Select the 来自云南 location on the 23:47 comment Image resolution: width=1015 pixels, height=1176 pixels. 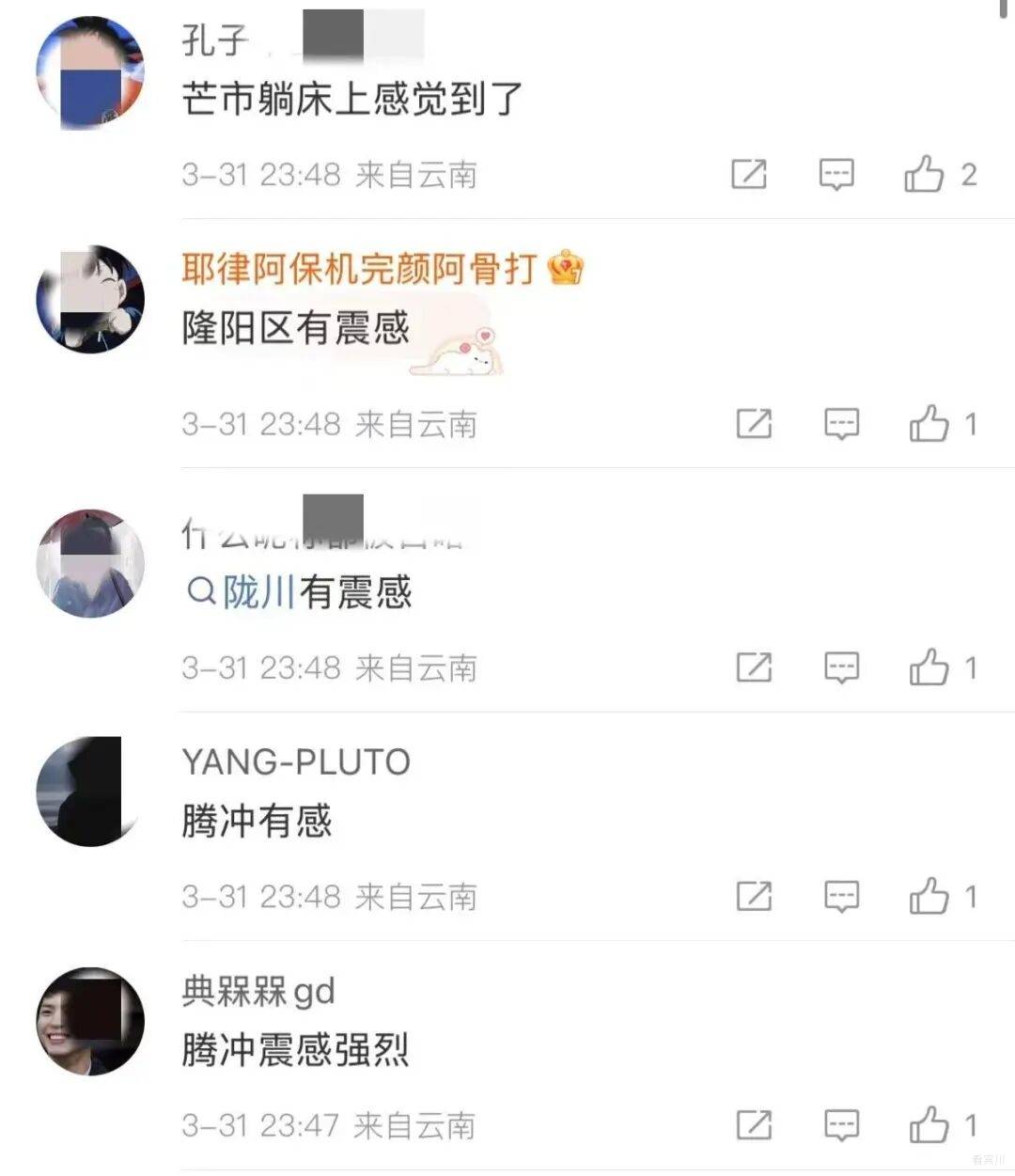pyautogui.click(x=416, y=1124)
